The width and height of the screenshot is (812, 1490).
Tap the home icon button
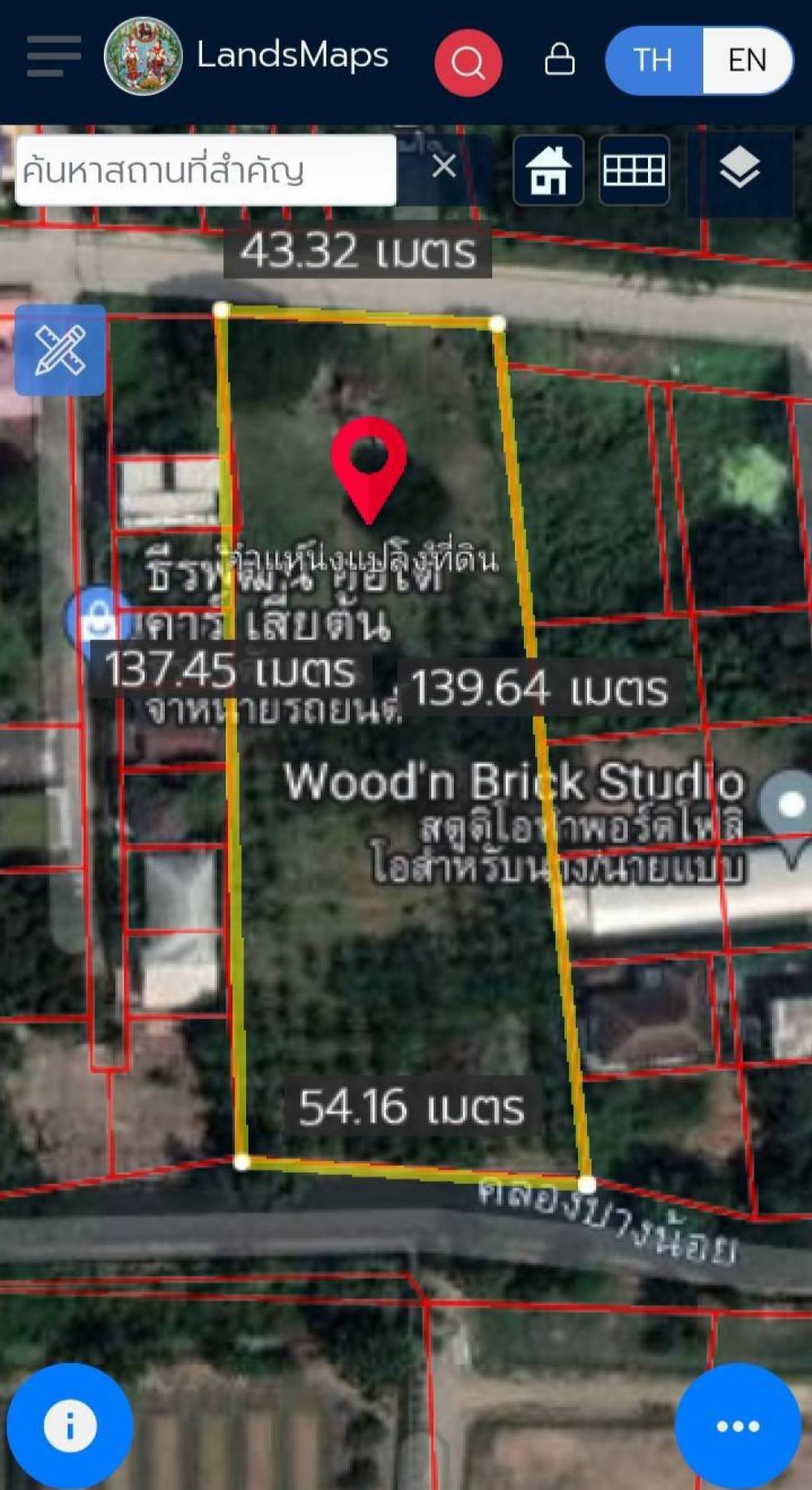tap(548, 170)
